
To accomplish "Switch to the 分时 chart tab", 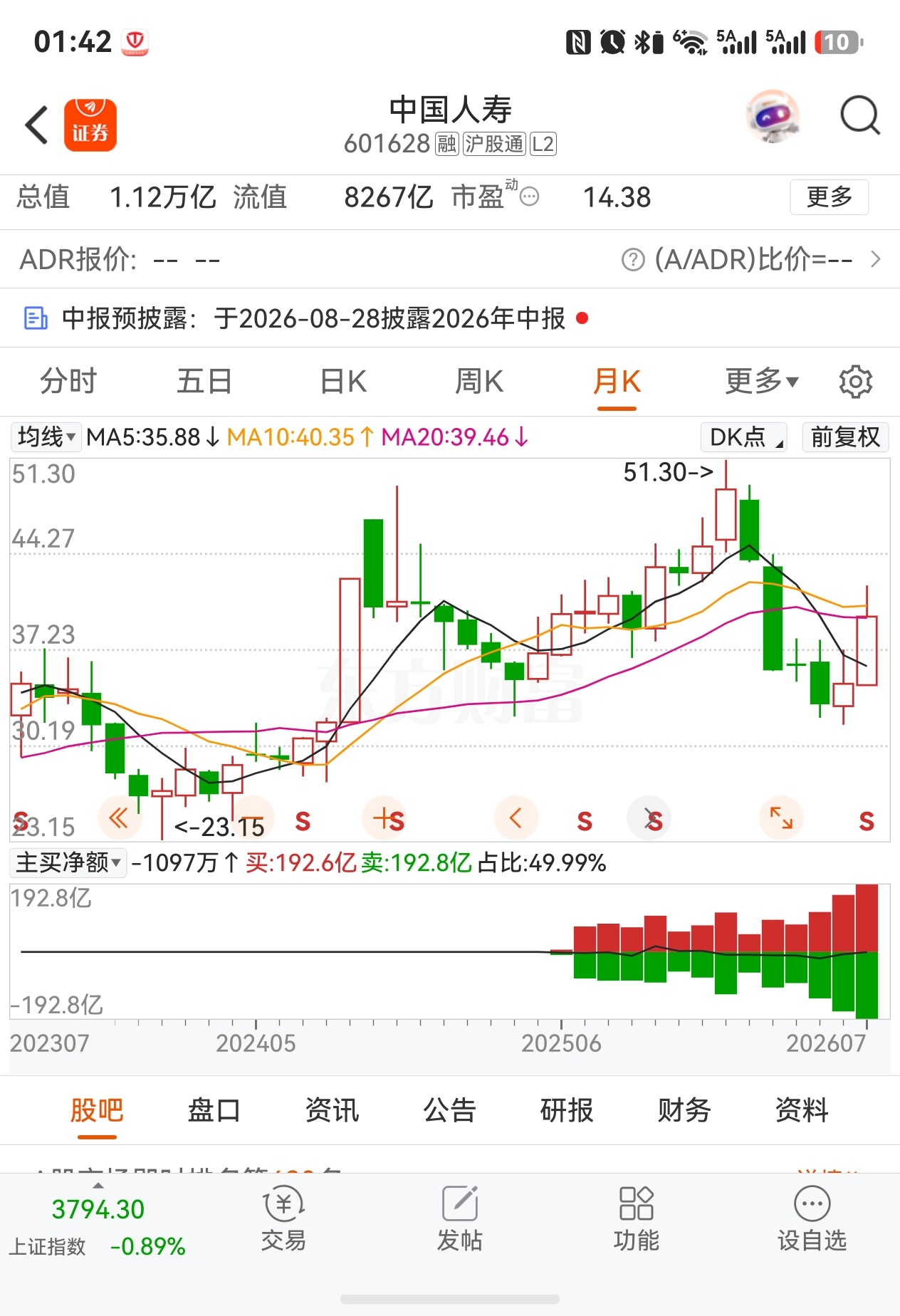I will [x=68, y=382].
